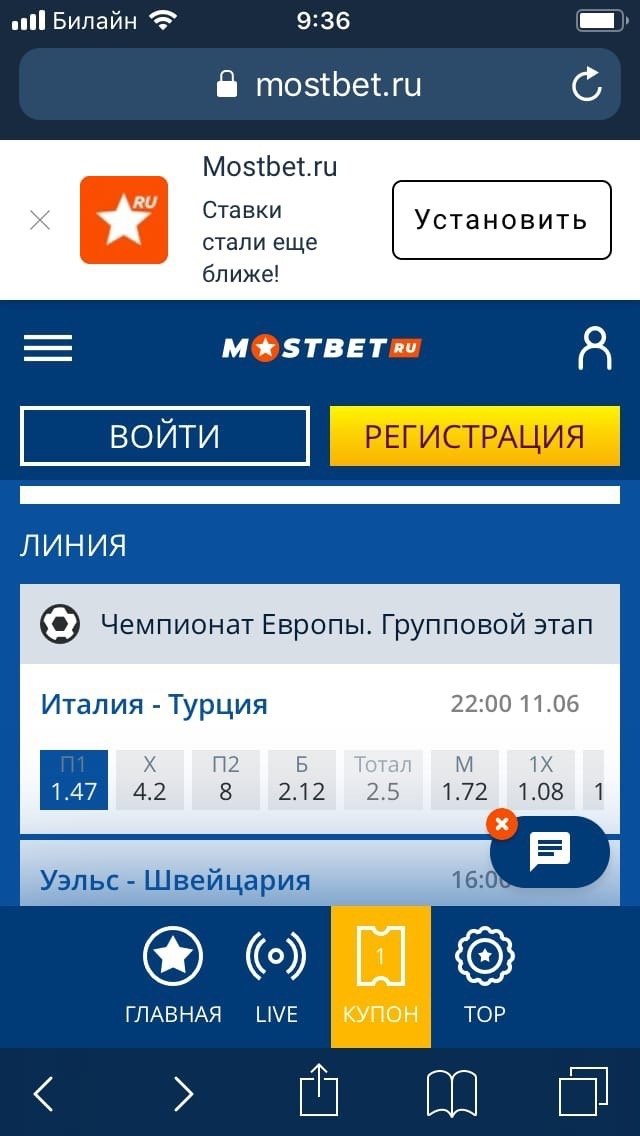Reload the mostbet.ru page
Image resolution: width=640 pixels, height=1136 pixels.
(587, 85)
